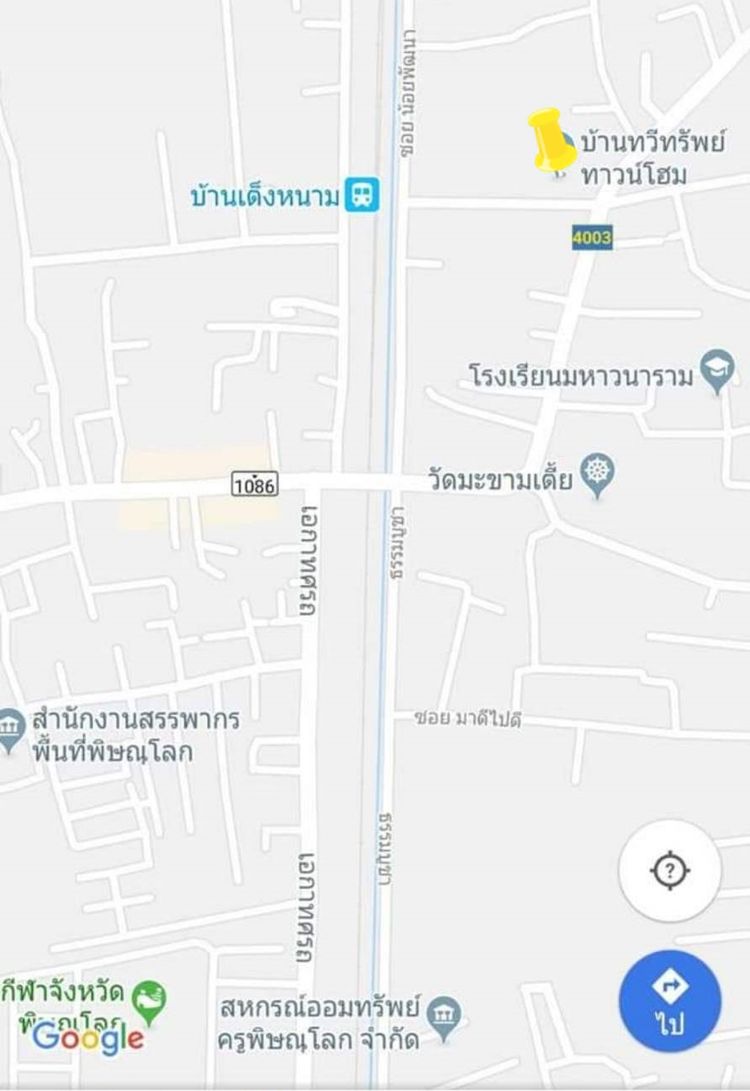This screenshot has width=750, height=1091.
Task: Open the สำนักงานสรรพากรพื้นที่พิษณุโลก place marker
Action: coord(10,729)
